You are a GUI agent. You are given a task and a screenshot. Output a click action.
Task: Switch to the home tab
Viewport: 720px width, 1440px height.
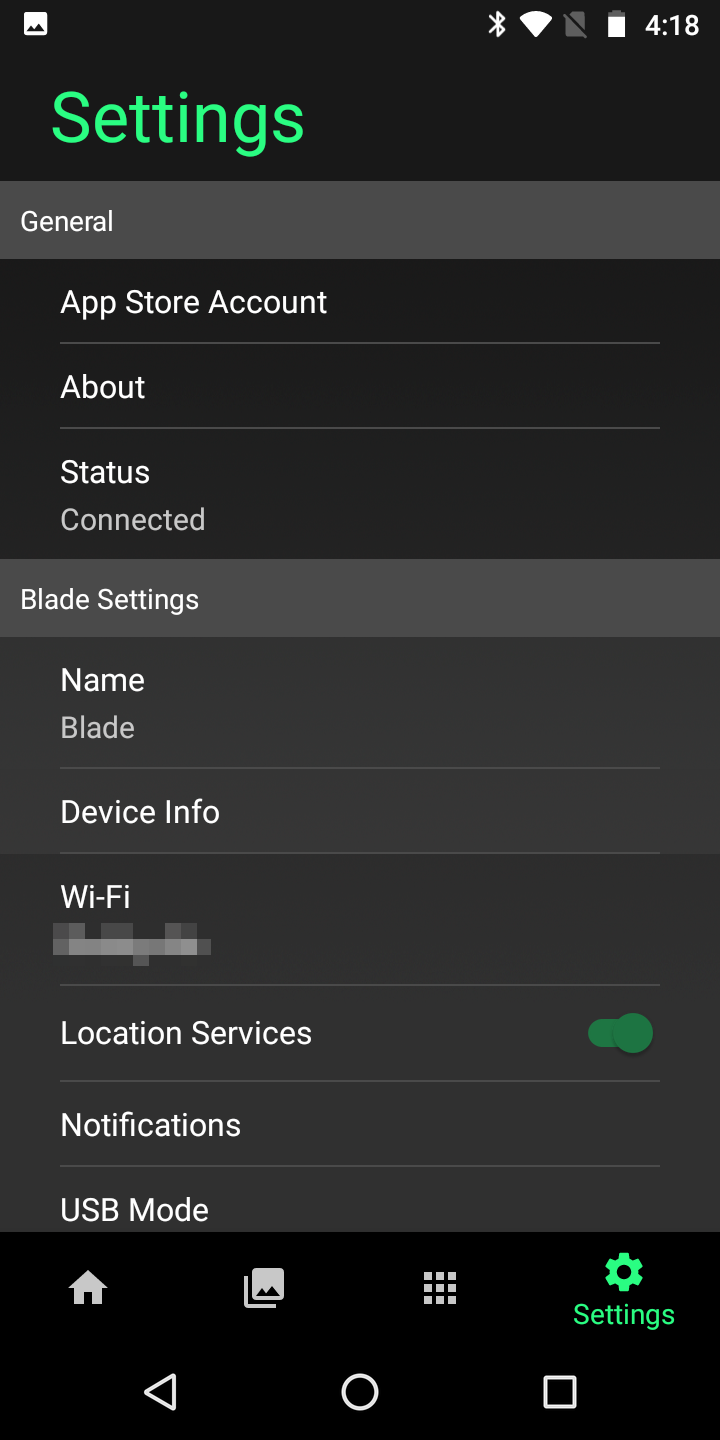[x=88, y=1288]
